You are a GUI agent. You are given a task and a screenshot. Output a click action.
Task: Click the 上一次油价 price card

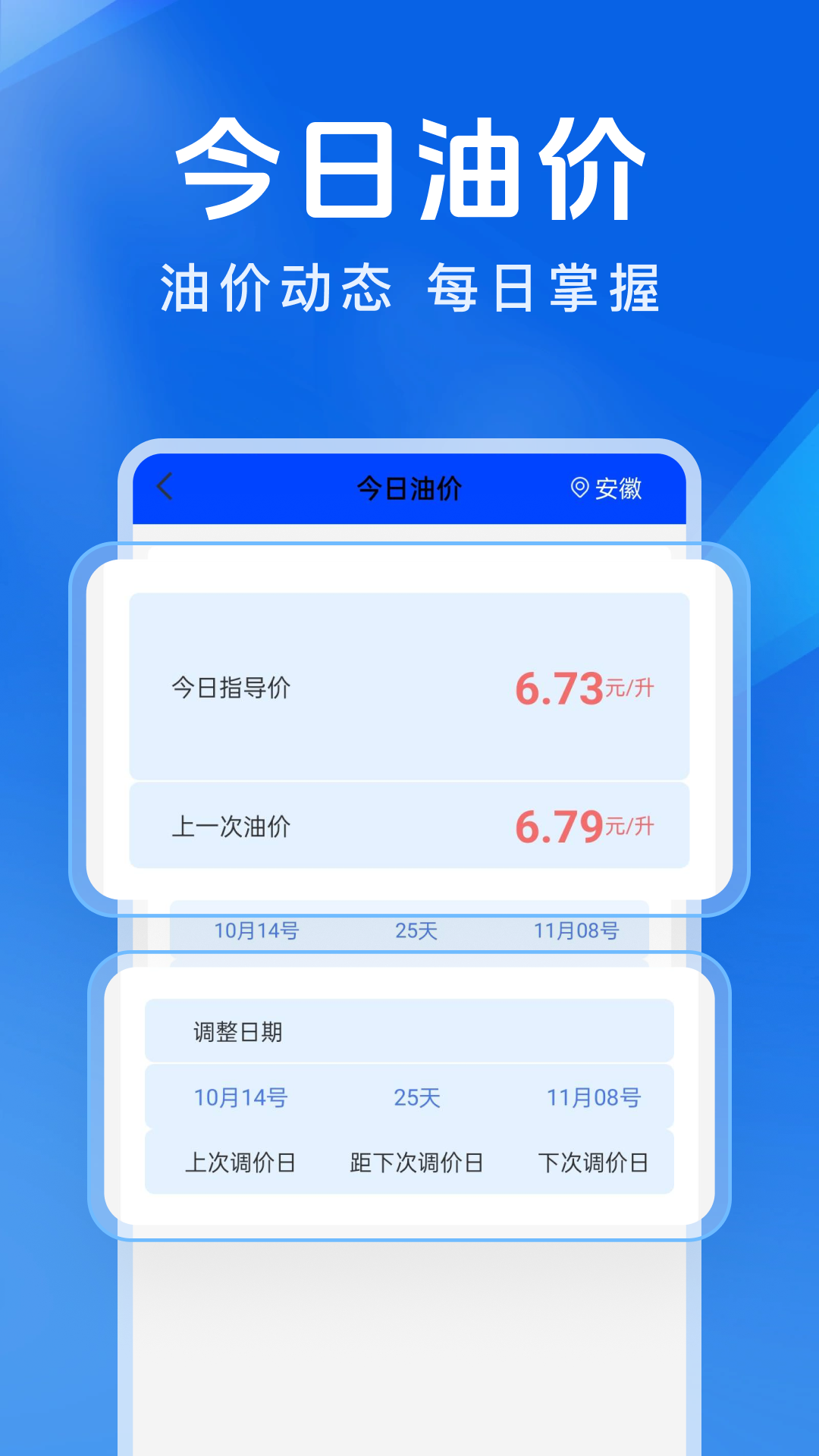click(409, 827)
